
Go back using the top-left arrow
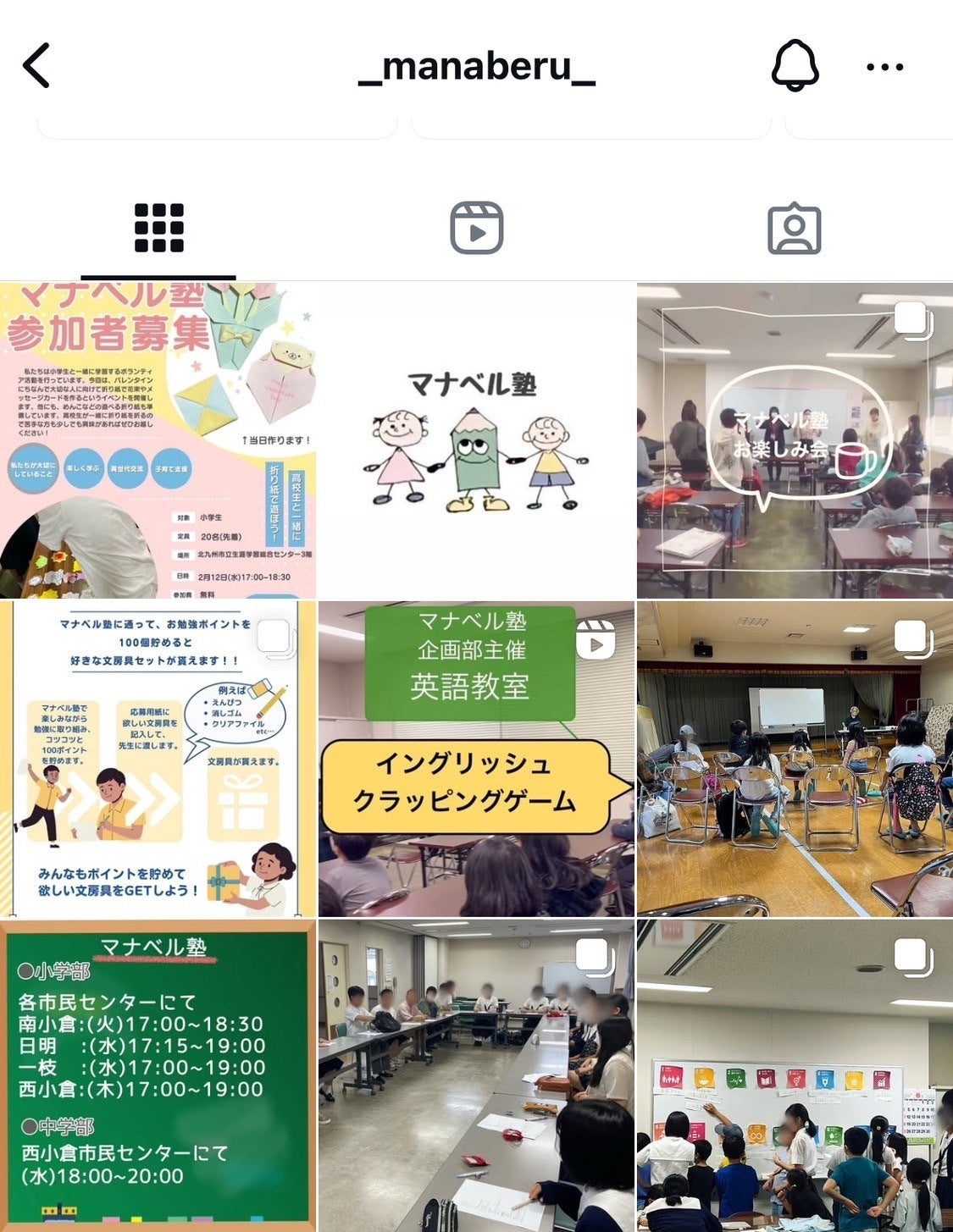(37, 65)
